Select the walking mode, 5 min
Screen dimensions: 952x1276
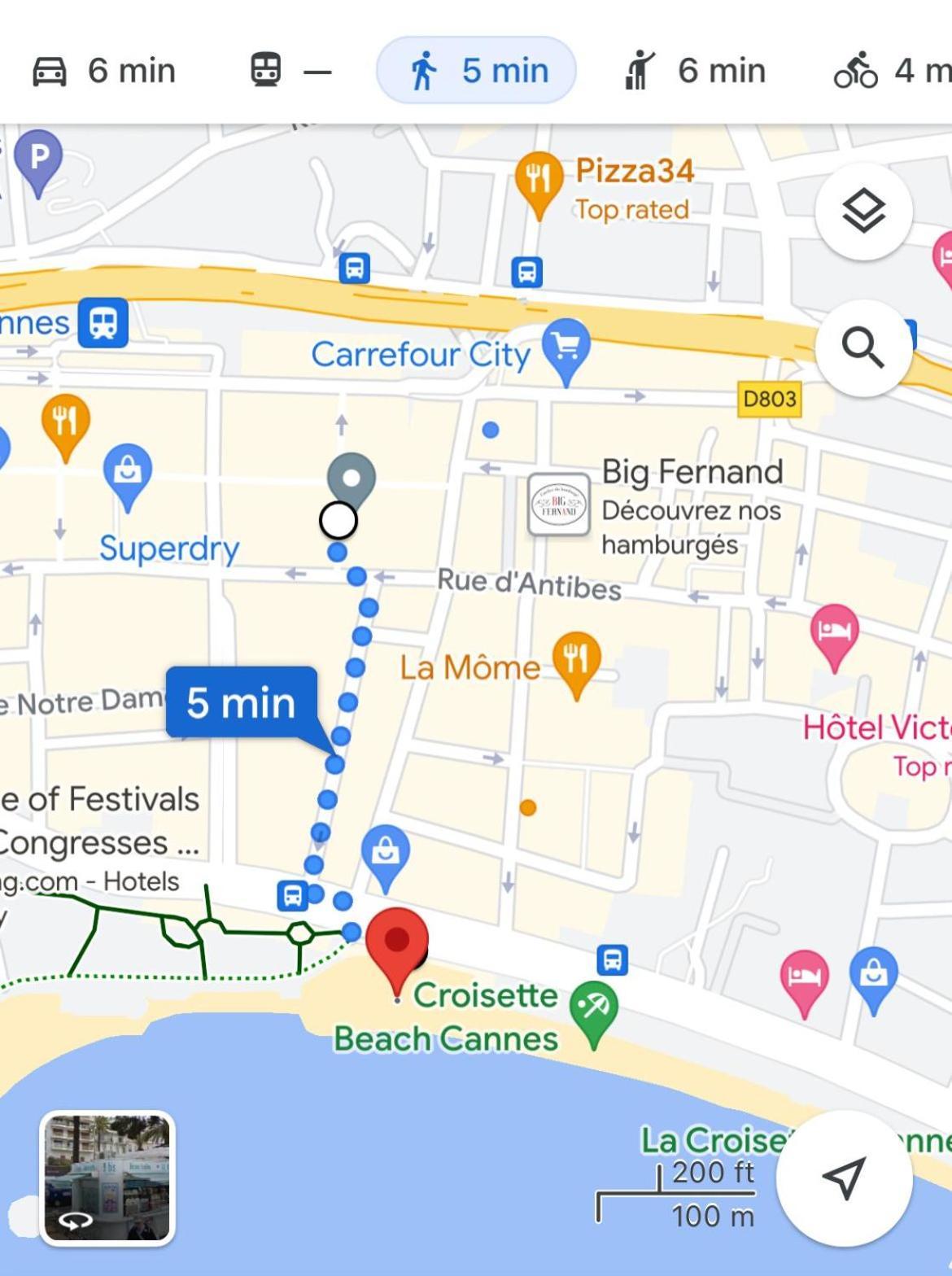[x=477, y=71]
